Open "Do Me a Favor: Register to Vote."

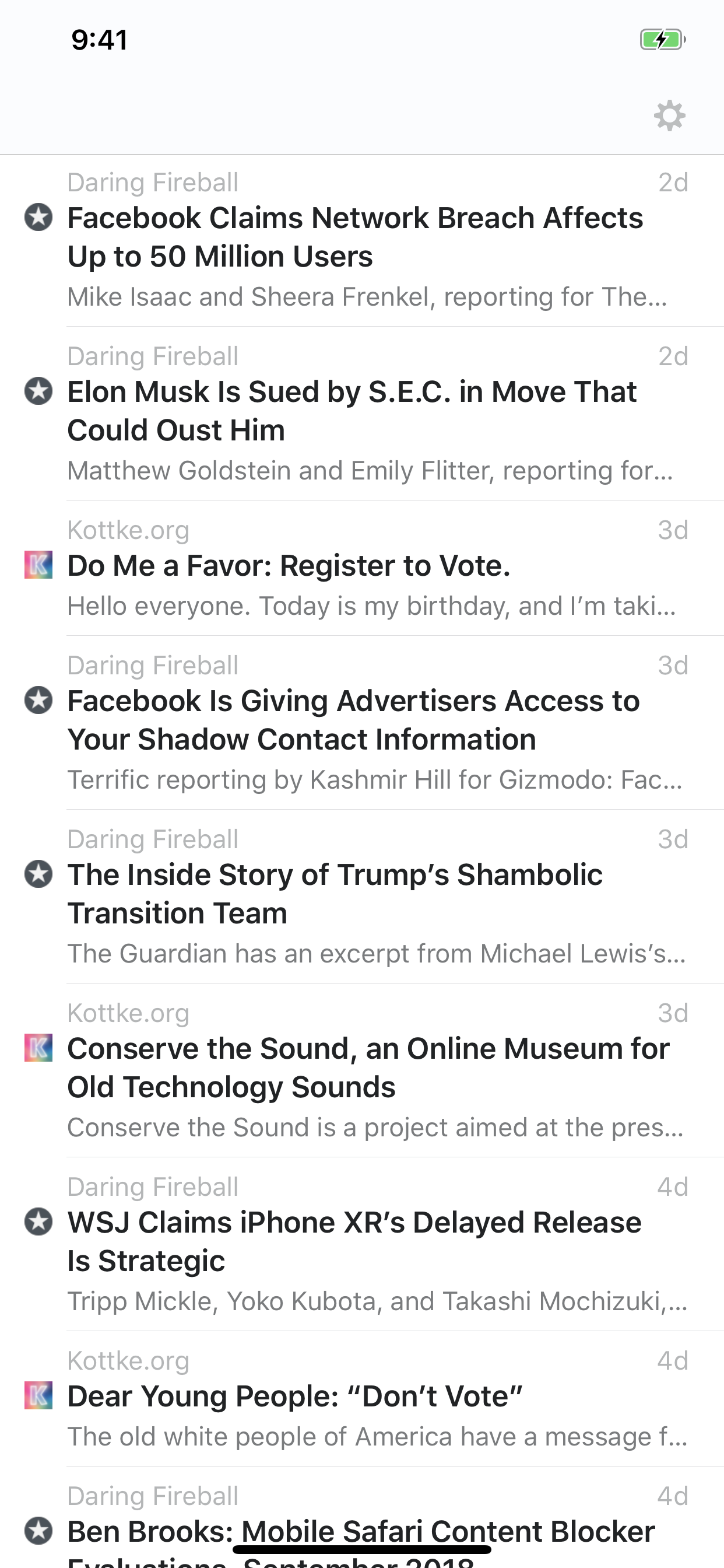[x=362, y=569]
